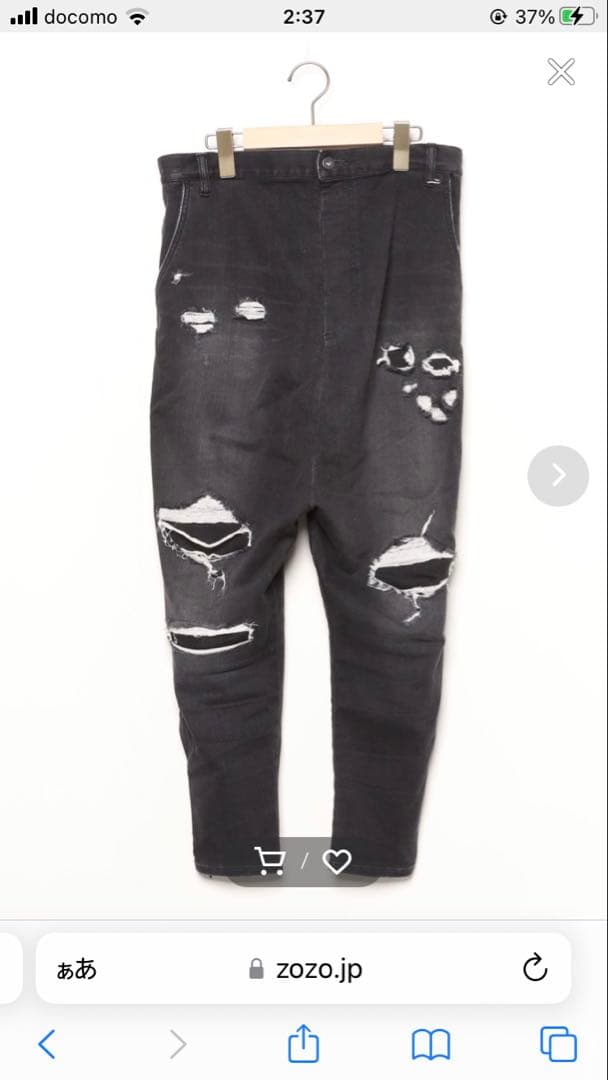Add these jeans to the cart
608x1080 pixels.
269,860
